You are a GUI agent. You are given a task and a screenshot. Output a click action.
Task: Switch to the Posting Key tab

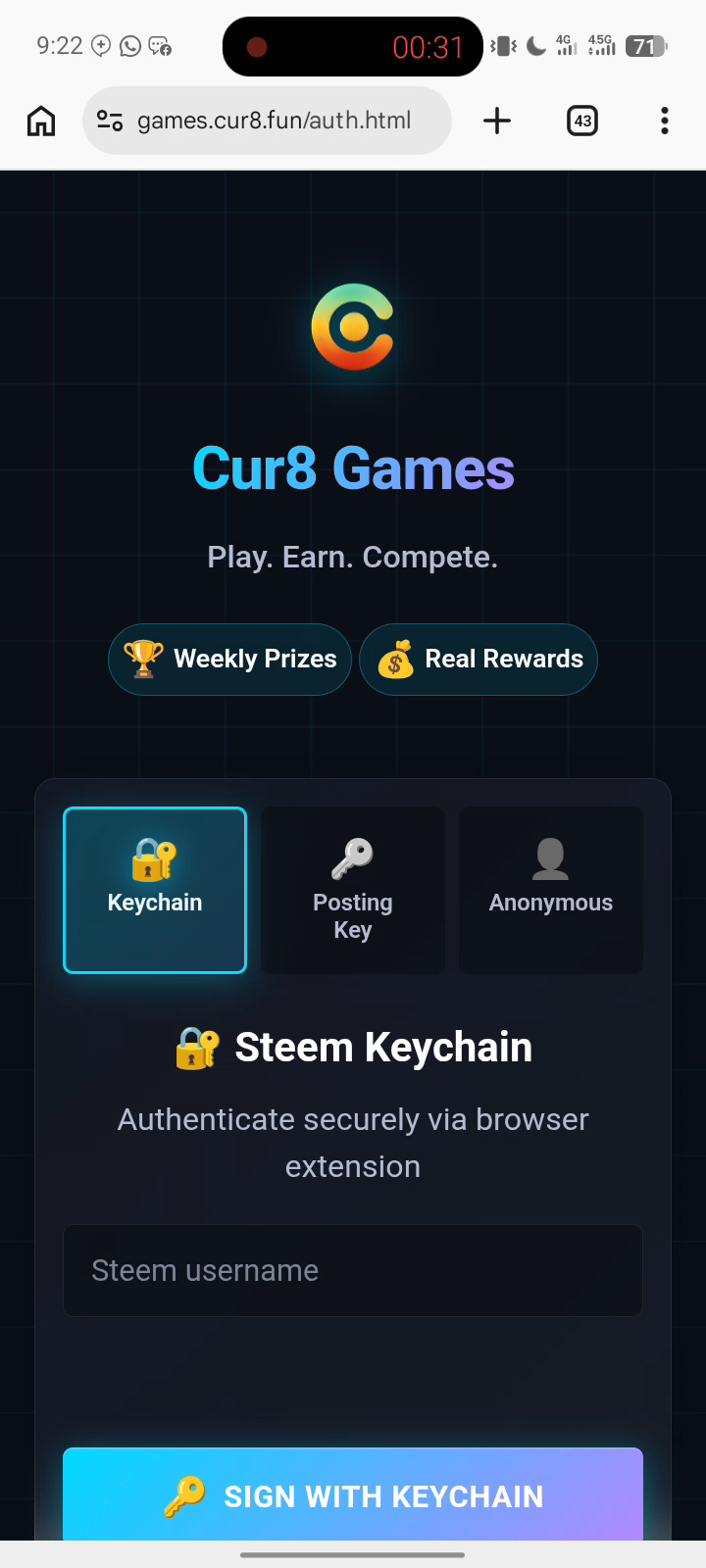point(353,890)
